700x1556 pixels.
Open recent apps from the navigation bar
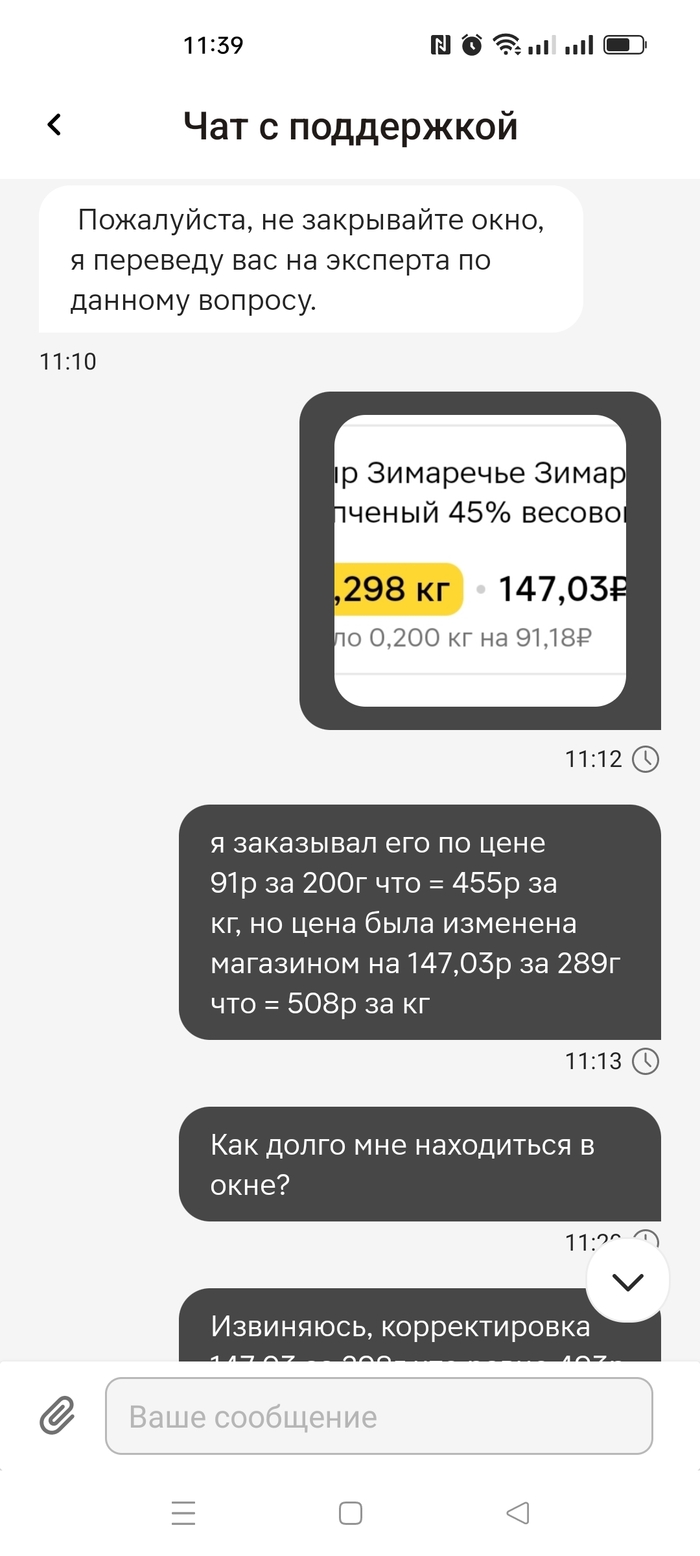coord(183,1513)
